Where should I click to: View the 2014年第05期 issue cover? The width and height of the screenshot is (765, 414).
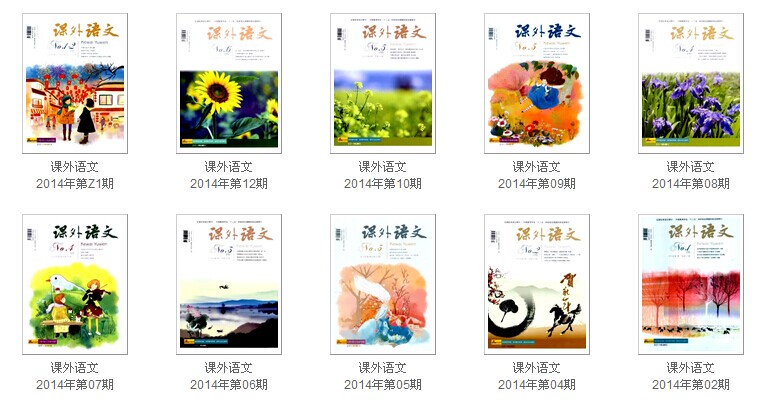coord(383,284)
